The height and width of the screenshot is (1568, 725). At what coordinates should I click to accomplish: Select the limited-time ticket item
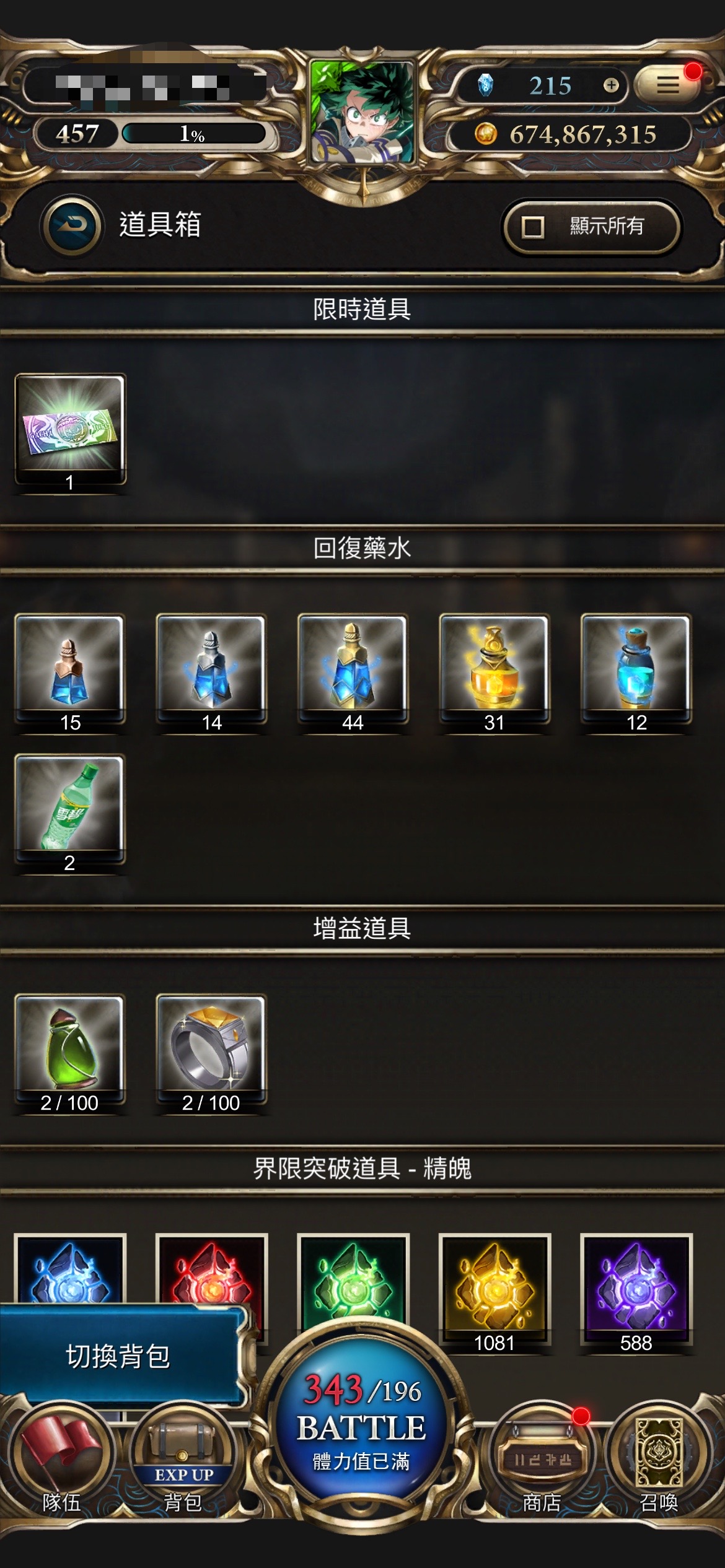[x=70, y=429]
